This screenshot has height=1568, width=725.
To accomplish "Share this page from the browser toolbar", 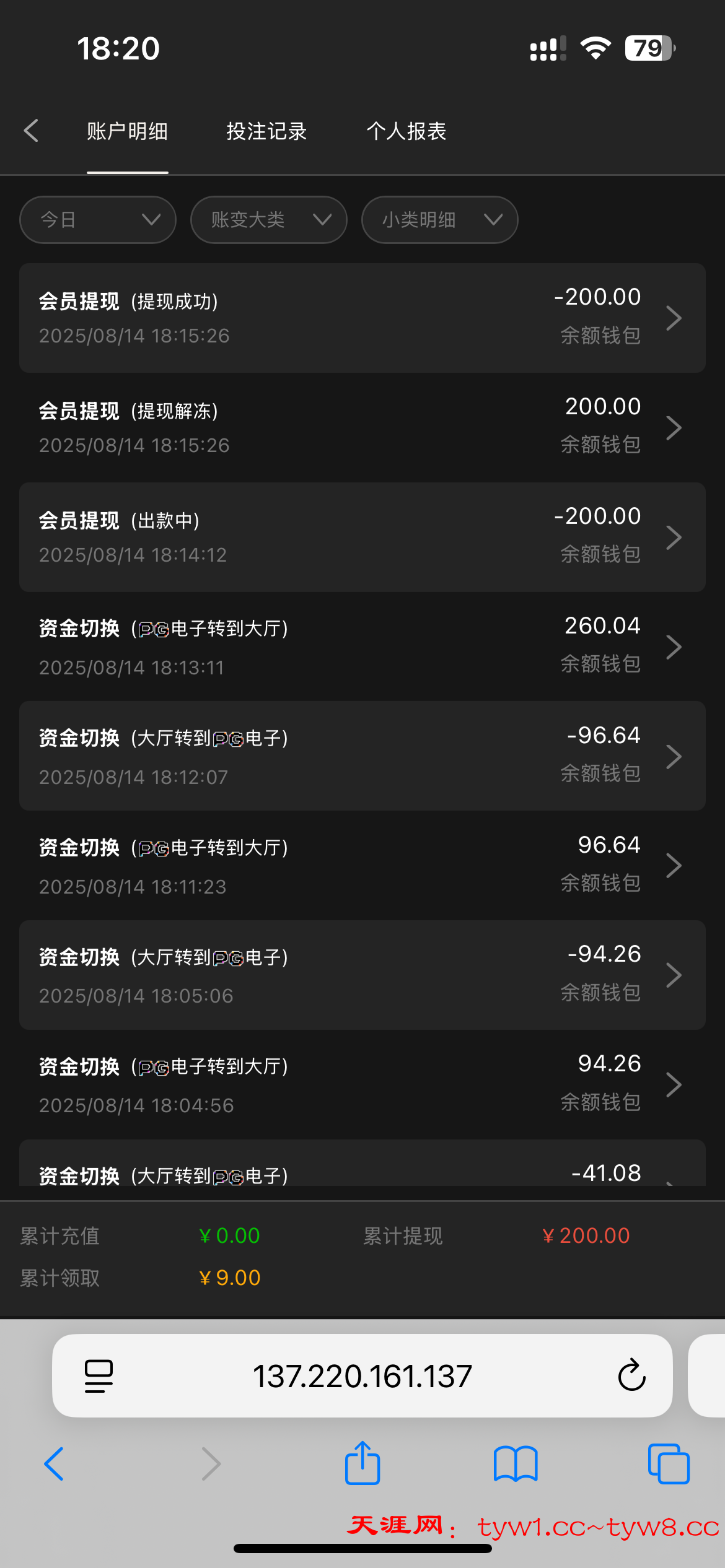I will click(x=362, y=1463).
